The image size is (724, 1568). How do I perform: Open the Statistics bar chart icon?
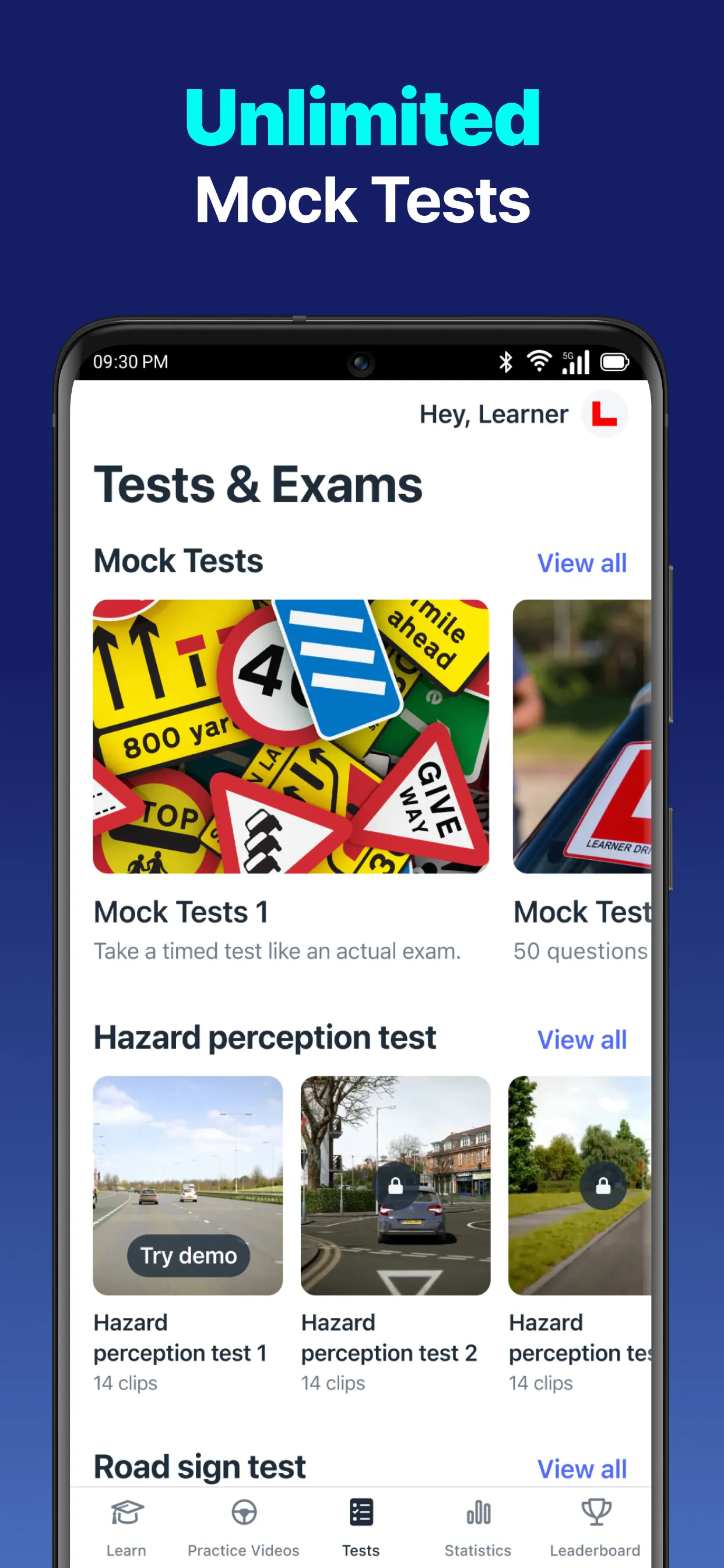pos(478,1513)
